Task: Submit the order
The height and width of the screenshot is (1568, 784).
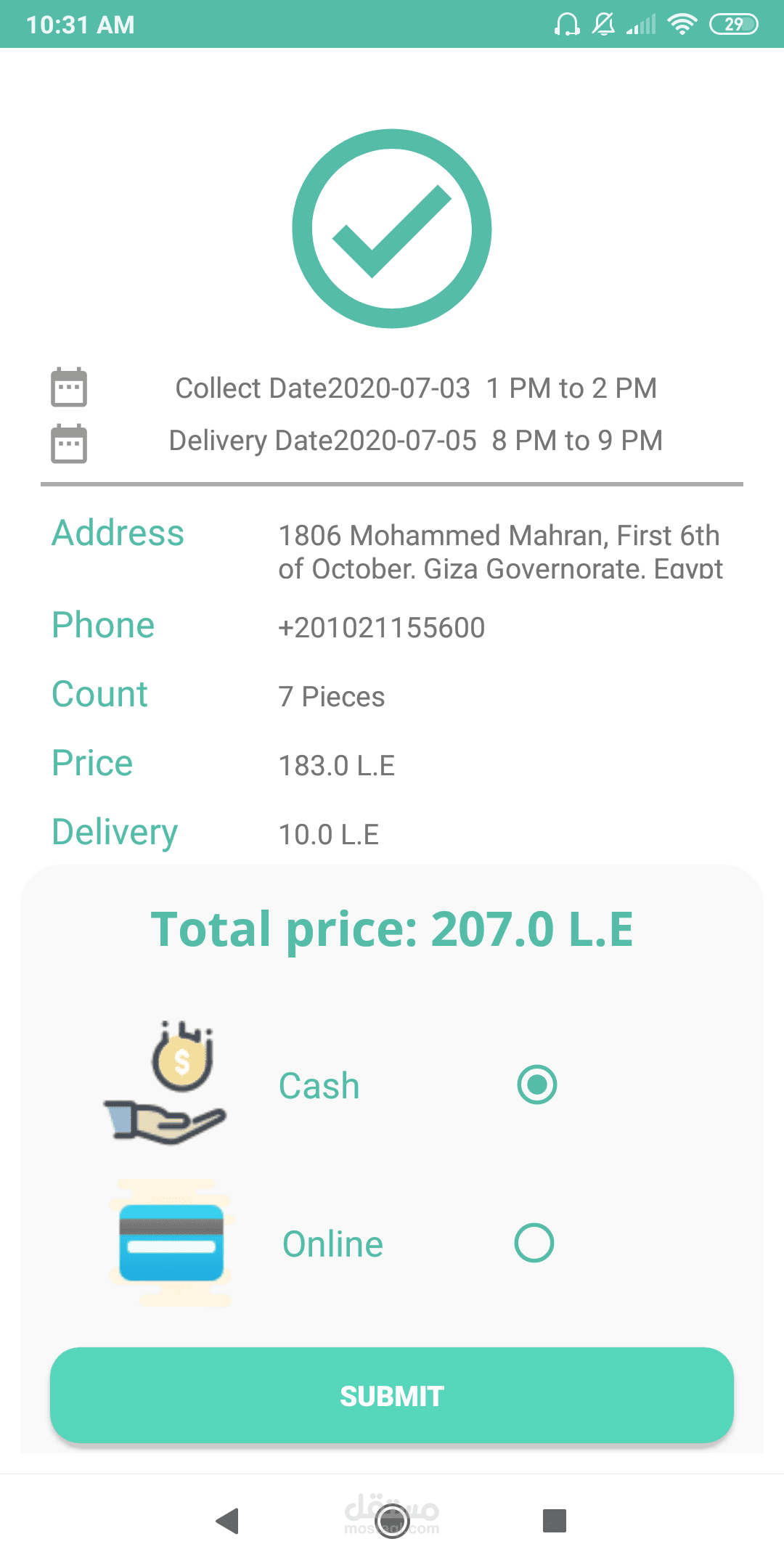Action: (x=392, y=1395)
